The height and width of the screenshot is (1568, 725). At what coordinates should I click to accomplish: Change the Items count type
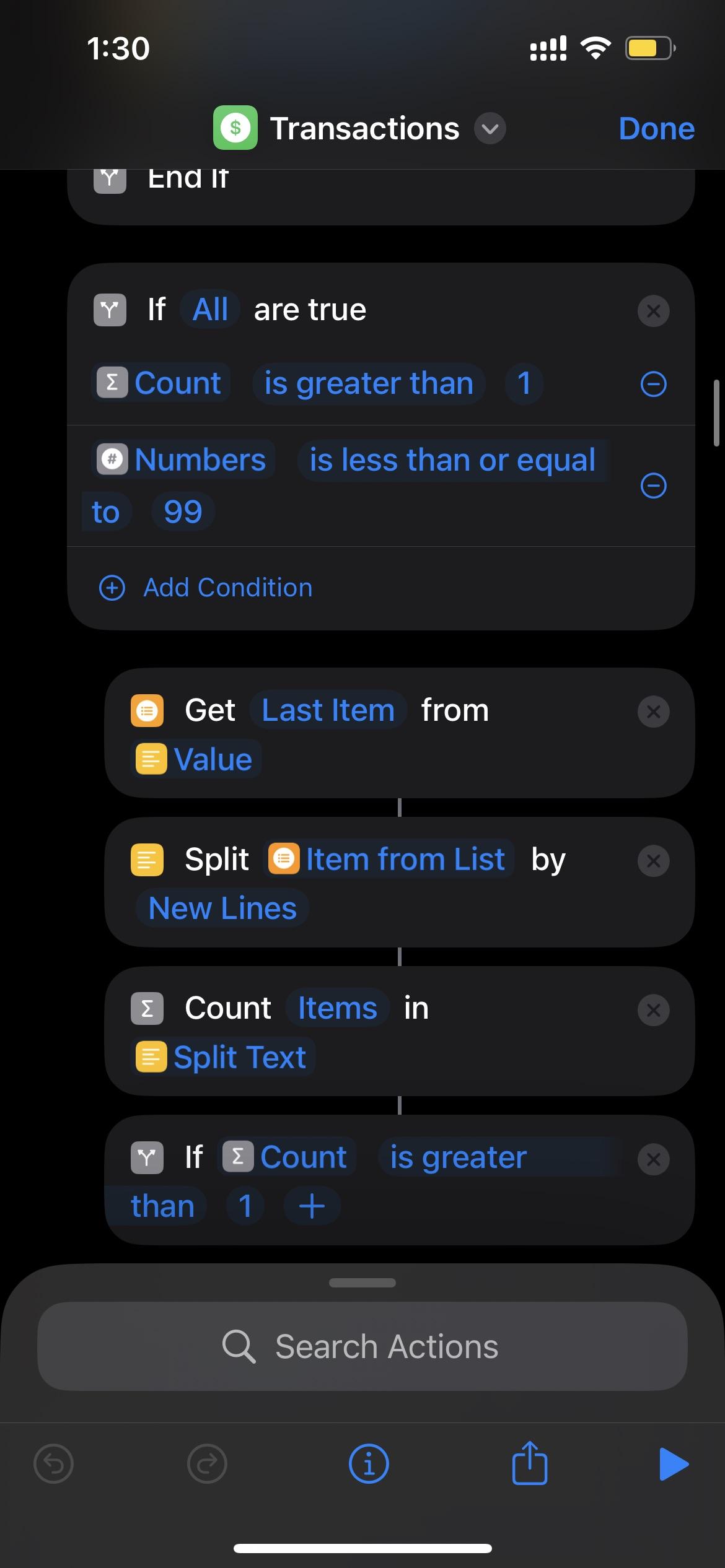[x=337, y=1008]
